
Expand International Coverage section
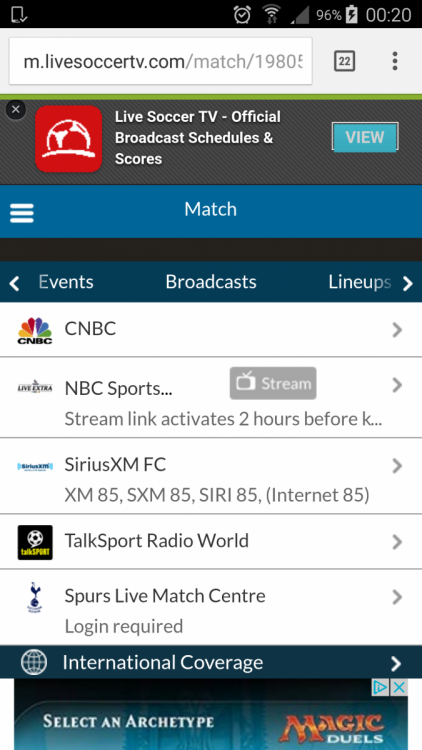click(x=211, y=663)
